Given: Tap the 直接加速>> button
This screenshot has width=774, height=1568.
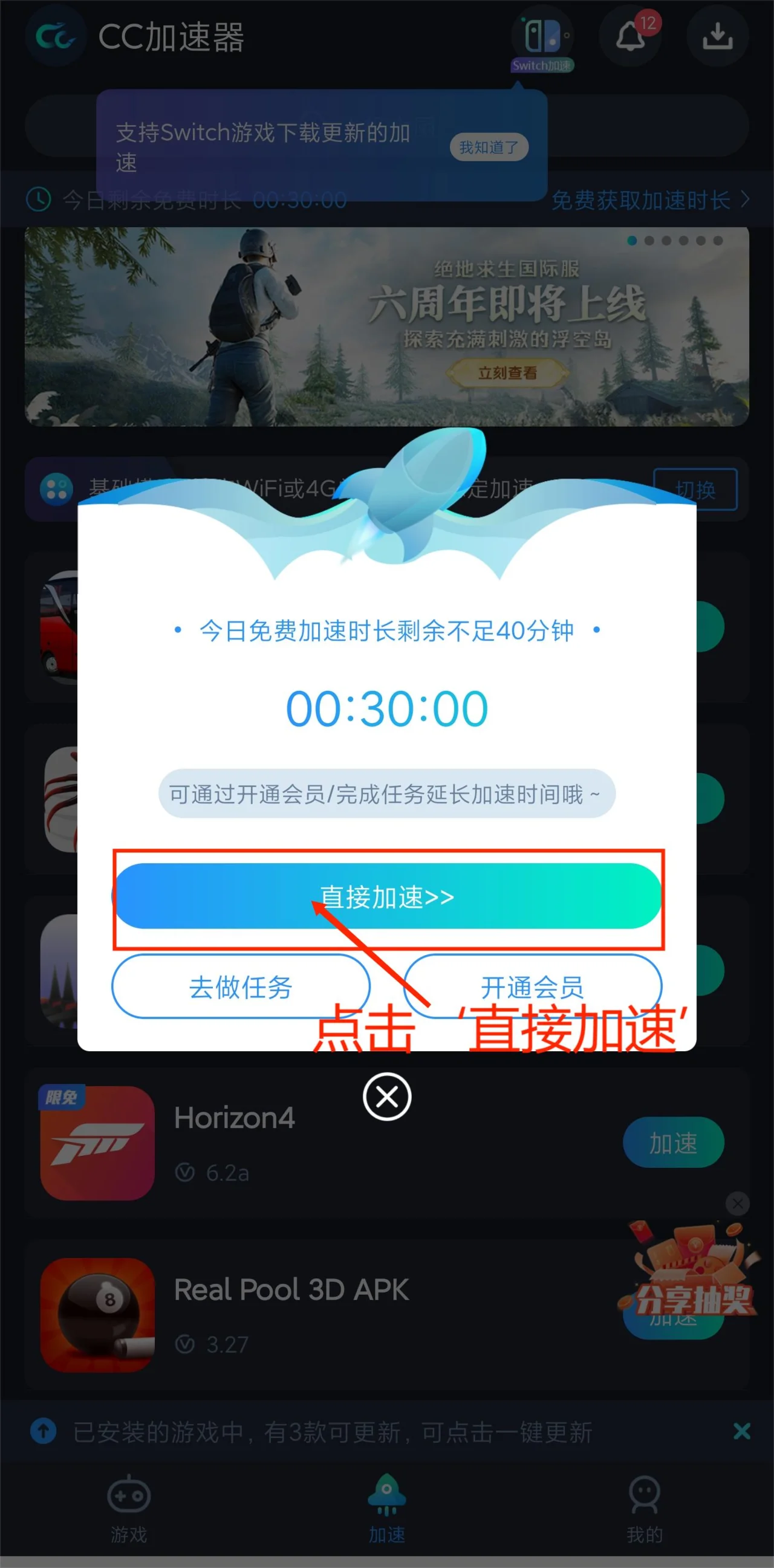Looking at the screenshot, I should (x=388, y=896).
